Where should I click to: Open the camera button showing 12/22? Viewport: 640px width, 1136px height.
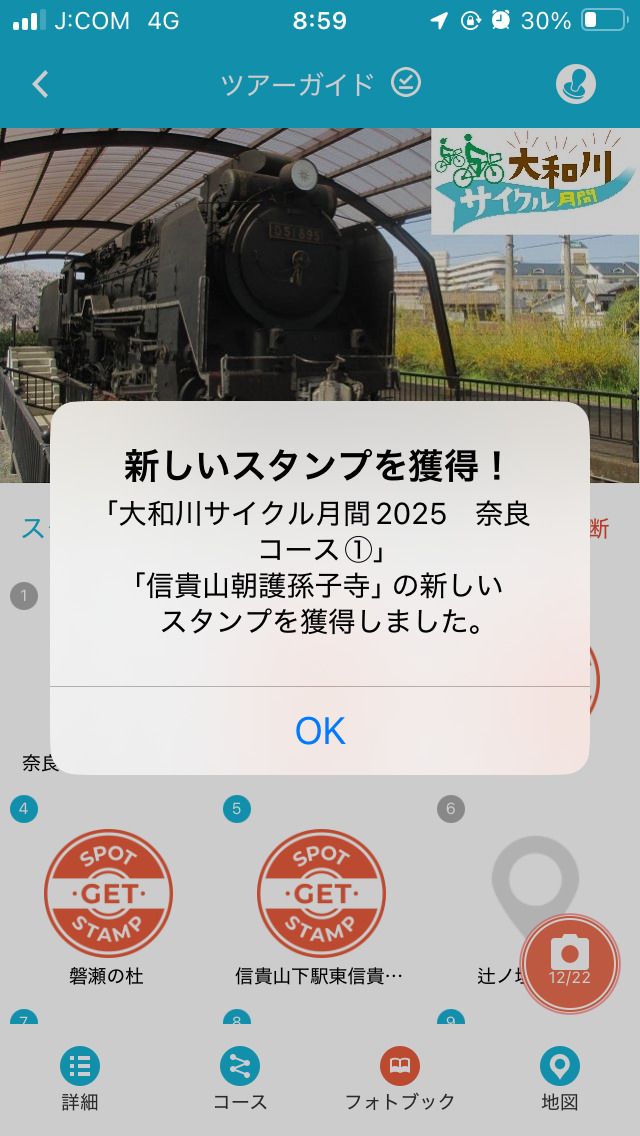570,962
